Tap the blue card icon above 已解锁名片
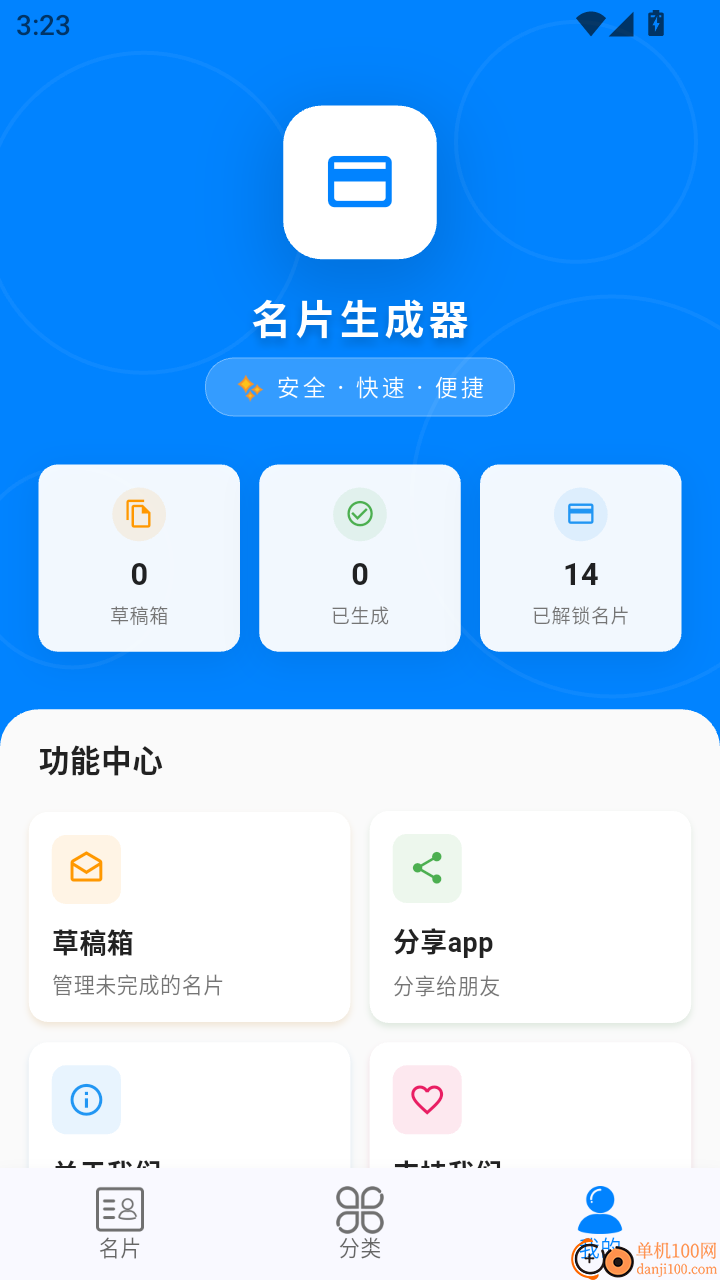The image size is (720, 1280). pyautogui.click(x=580, y=514)
